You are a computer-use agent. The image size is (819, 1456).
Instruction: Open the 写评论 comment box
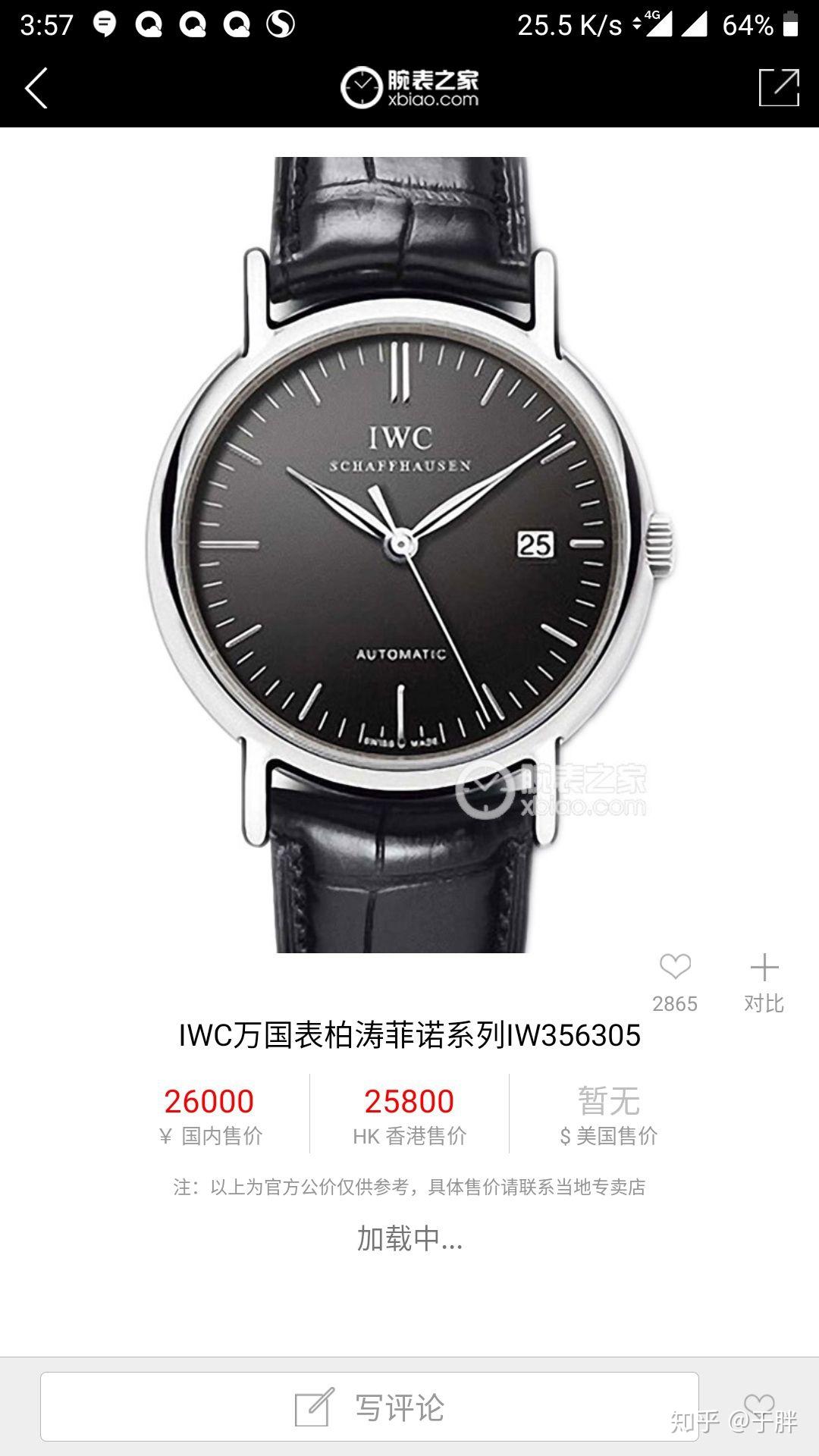(x=369, y=1407)
